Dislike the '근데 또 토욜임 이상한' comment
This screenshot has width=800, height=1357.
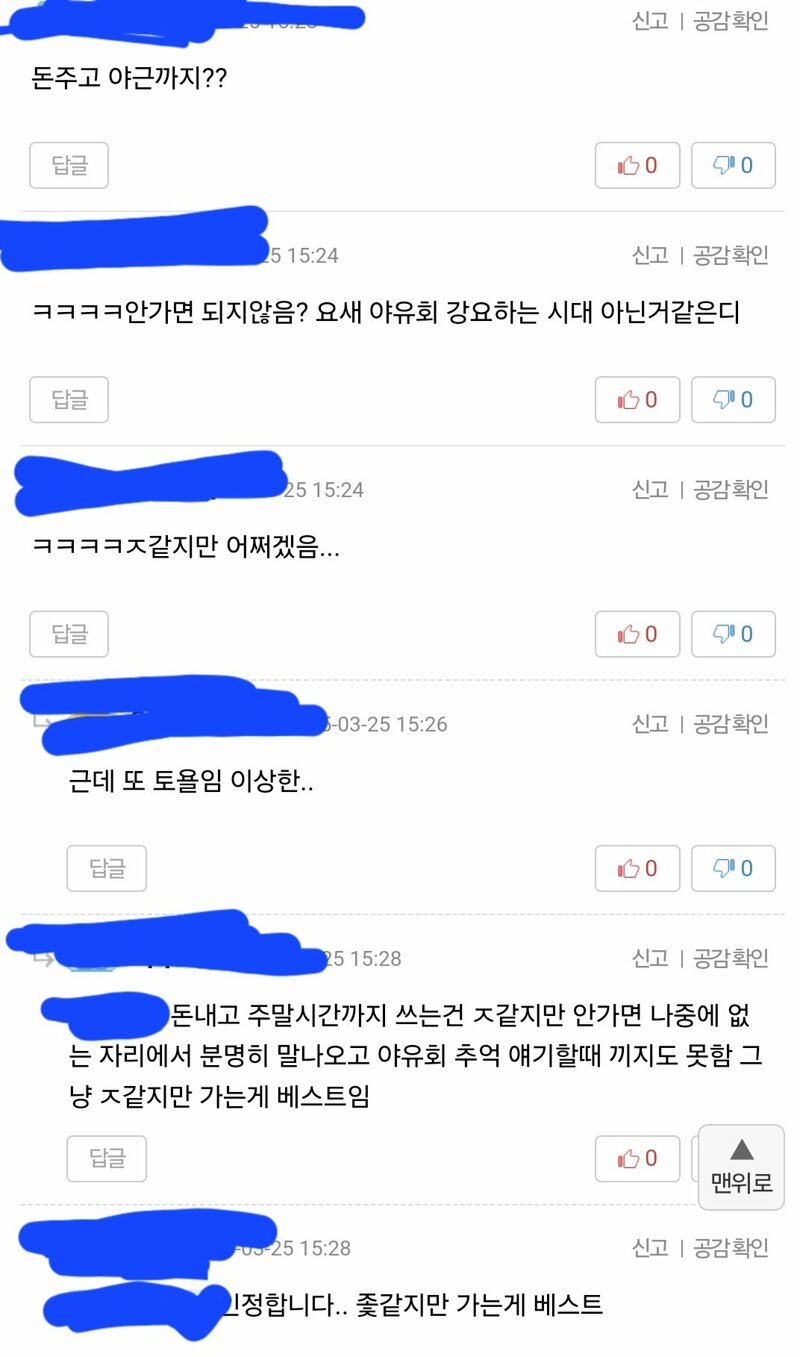(x=733, y=868)
